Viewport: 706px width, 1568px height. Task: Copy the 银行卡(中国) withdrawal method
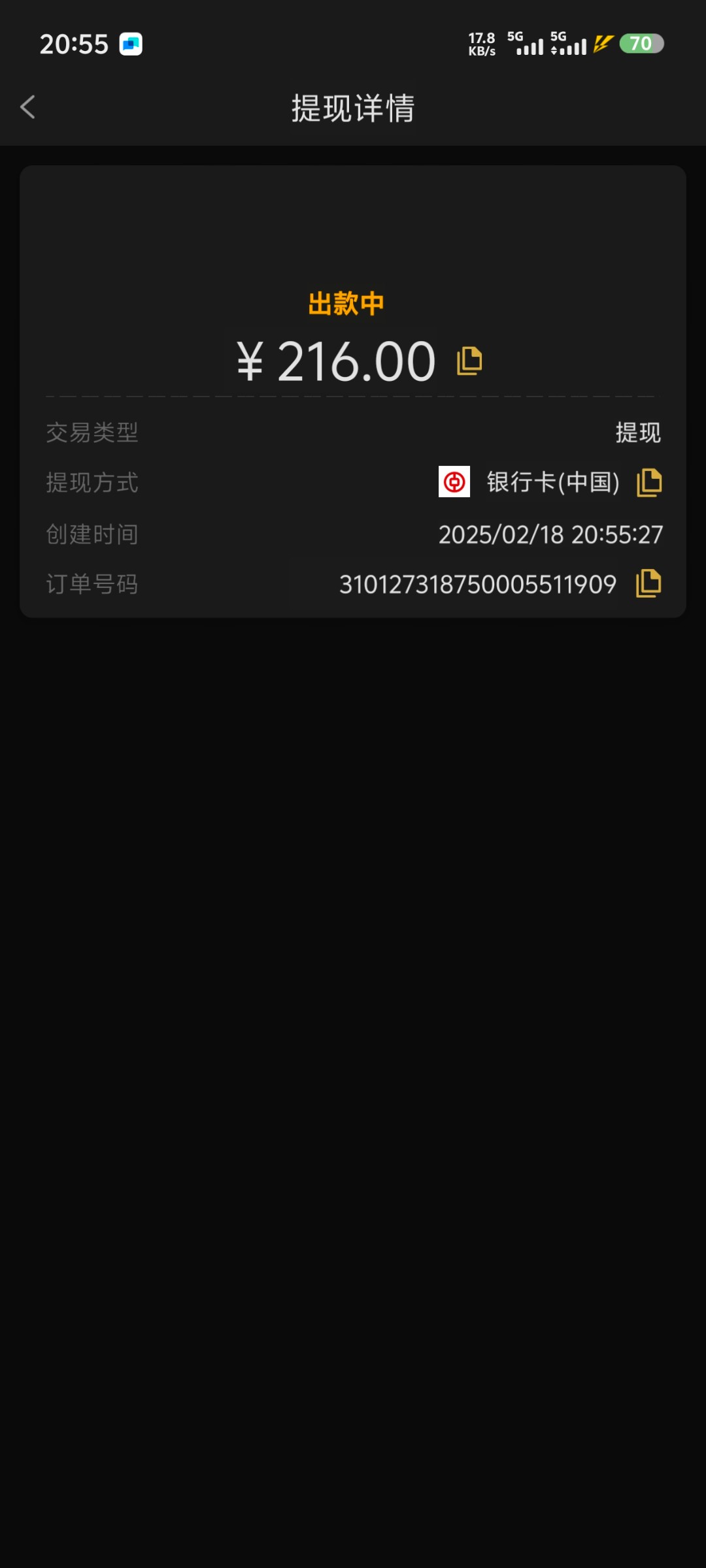pos(649,483)
